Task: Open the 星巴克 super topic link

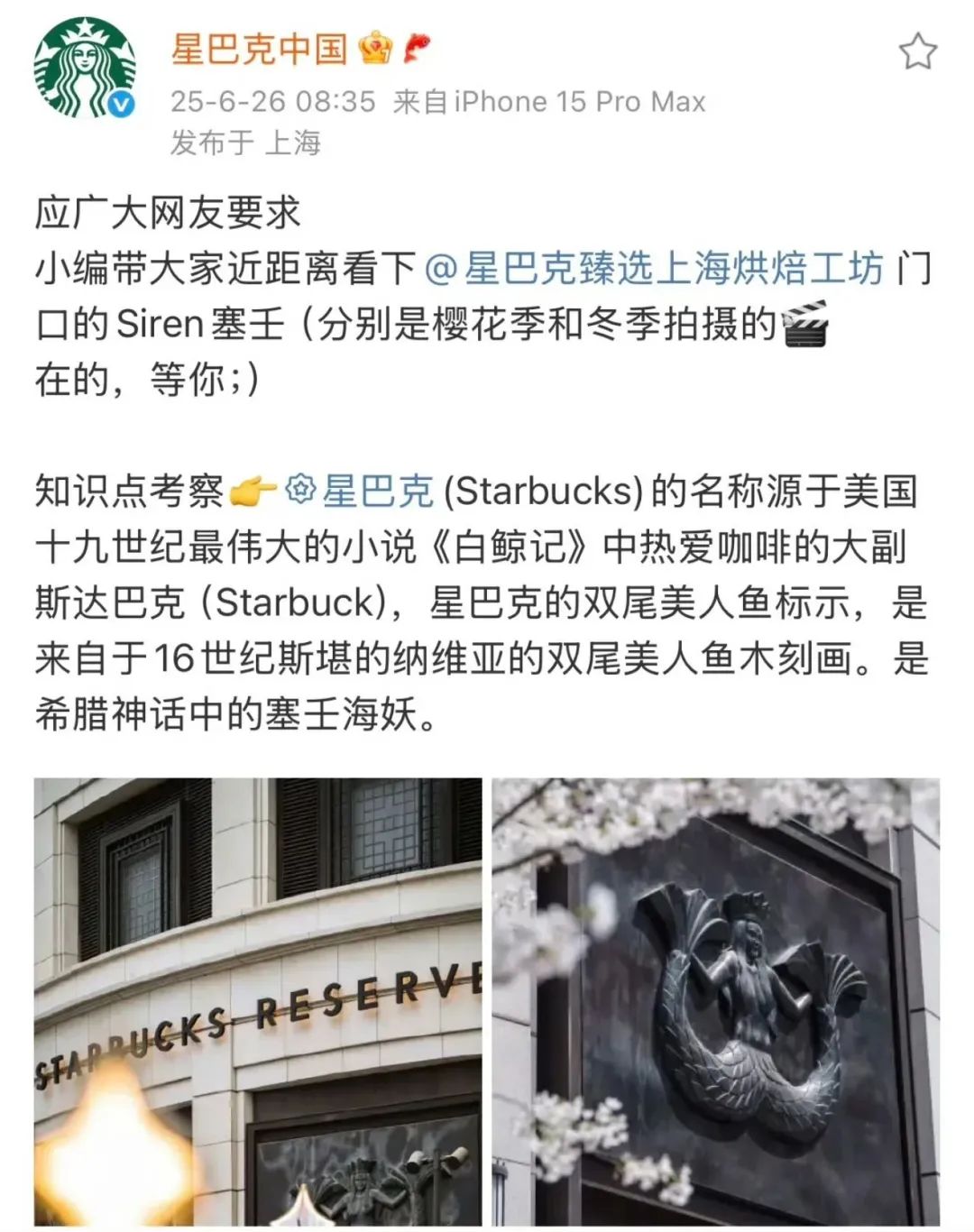Action: pyautogui.click(x=361, y=492)
